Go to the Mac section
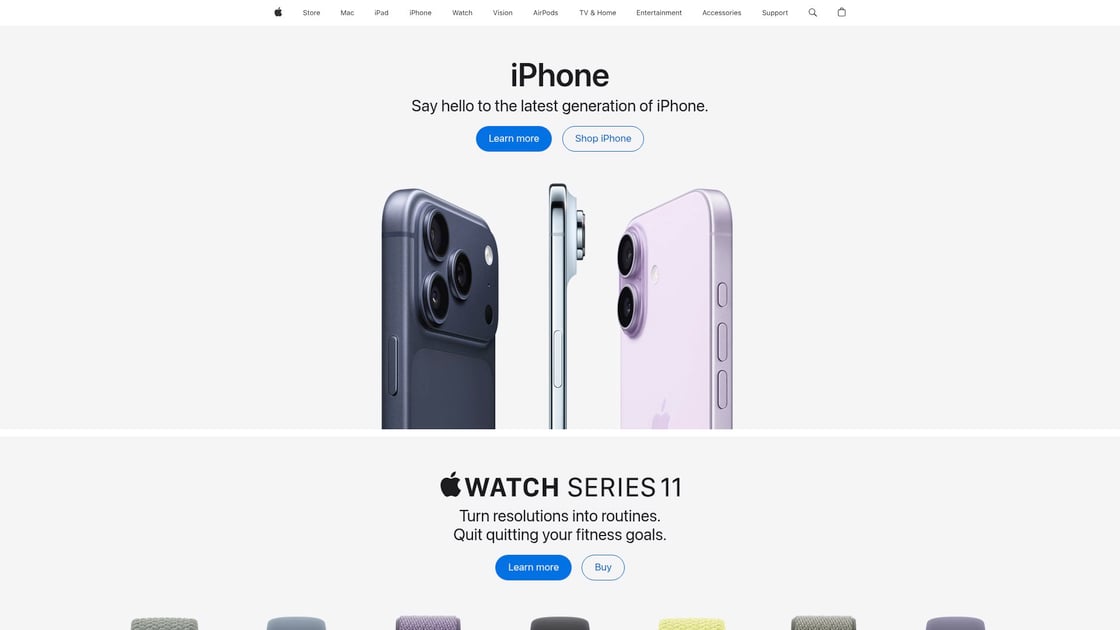The image size is (1120, 630). coord(347,13)
